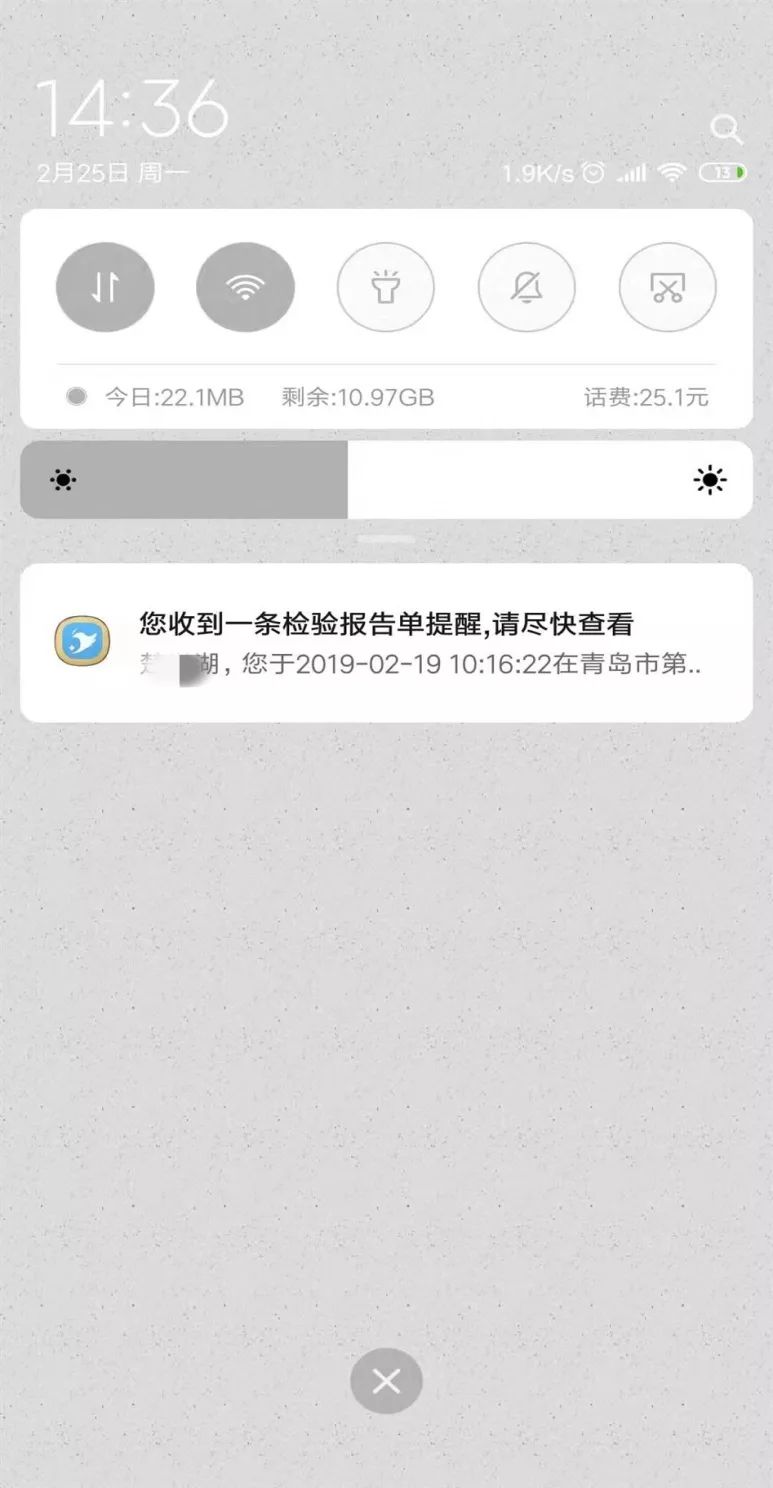Viewport: 773px width, 1488px height.
Task: Turn on the flashlight
Action: [386, 287]
